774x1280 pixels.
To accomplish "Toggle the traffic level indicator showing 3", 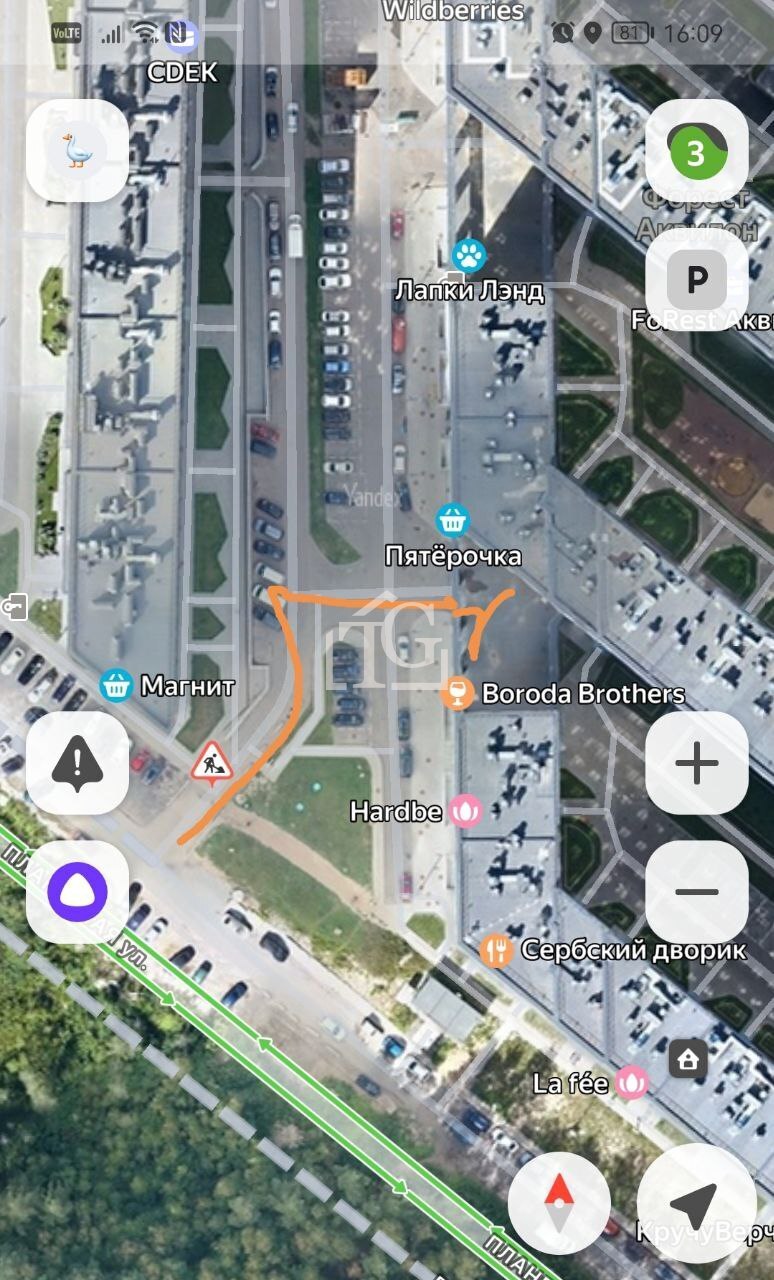I will [x=697, y=152].
